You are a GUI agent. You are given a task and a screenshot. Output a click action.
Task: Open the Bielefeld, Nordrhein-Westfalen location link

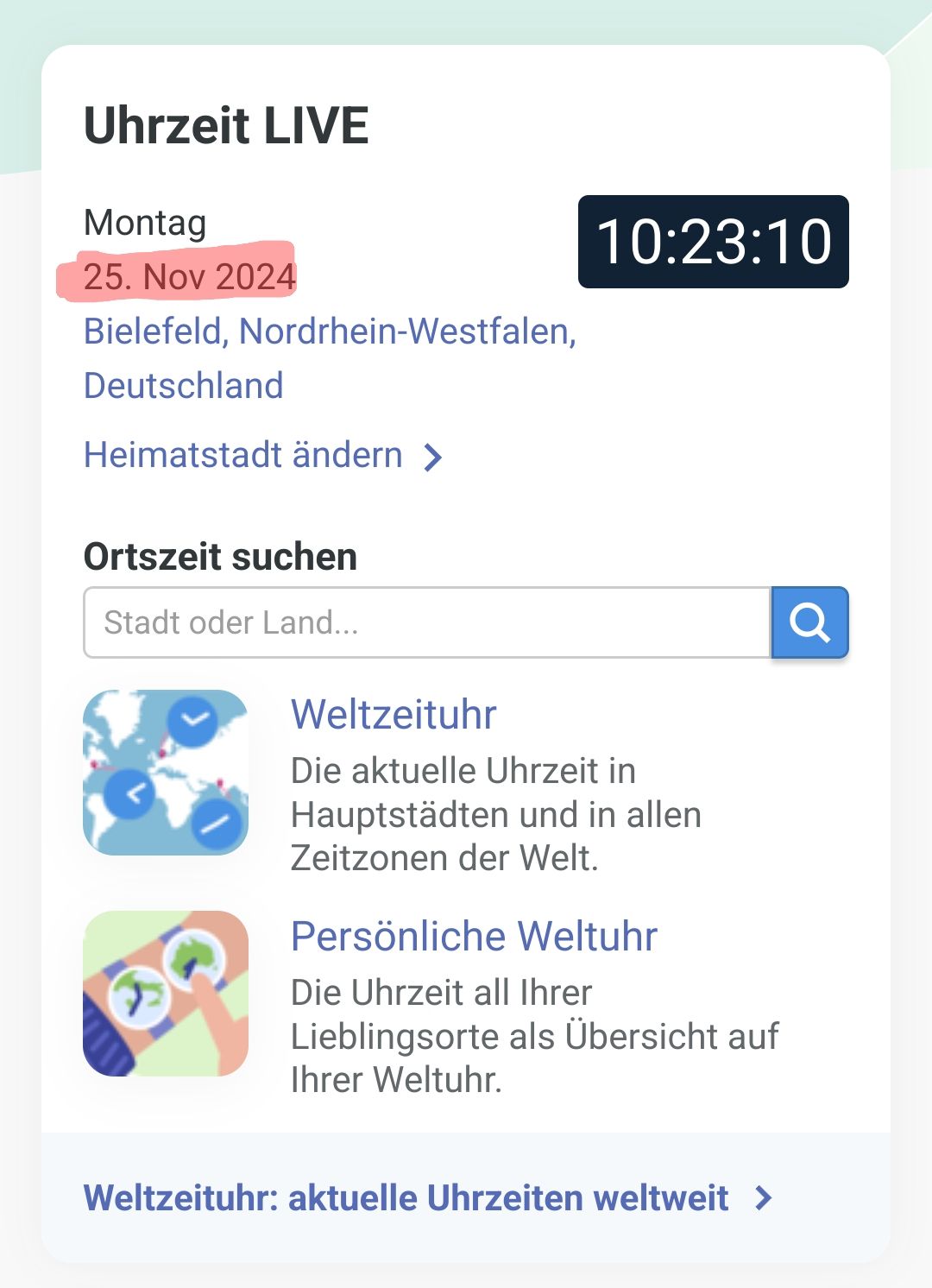pyautogui.click(x=330, y=332)
